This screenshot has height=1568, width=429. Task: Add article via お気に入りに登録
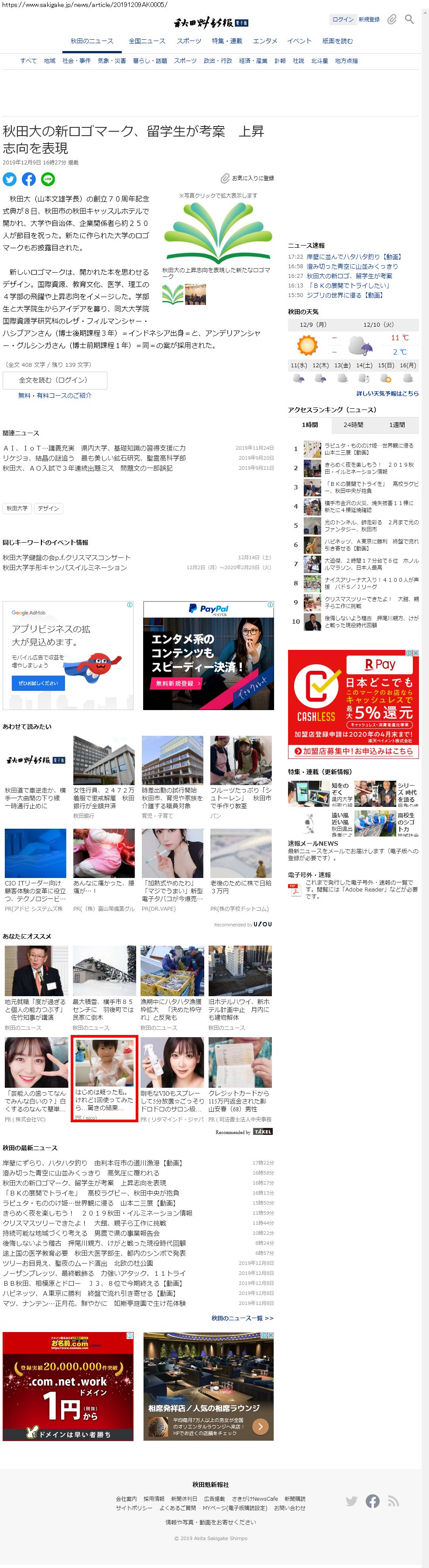tap(247, 178)
